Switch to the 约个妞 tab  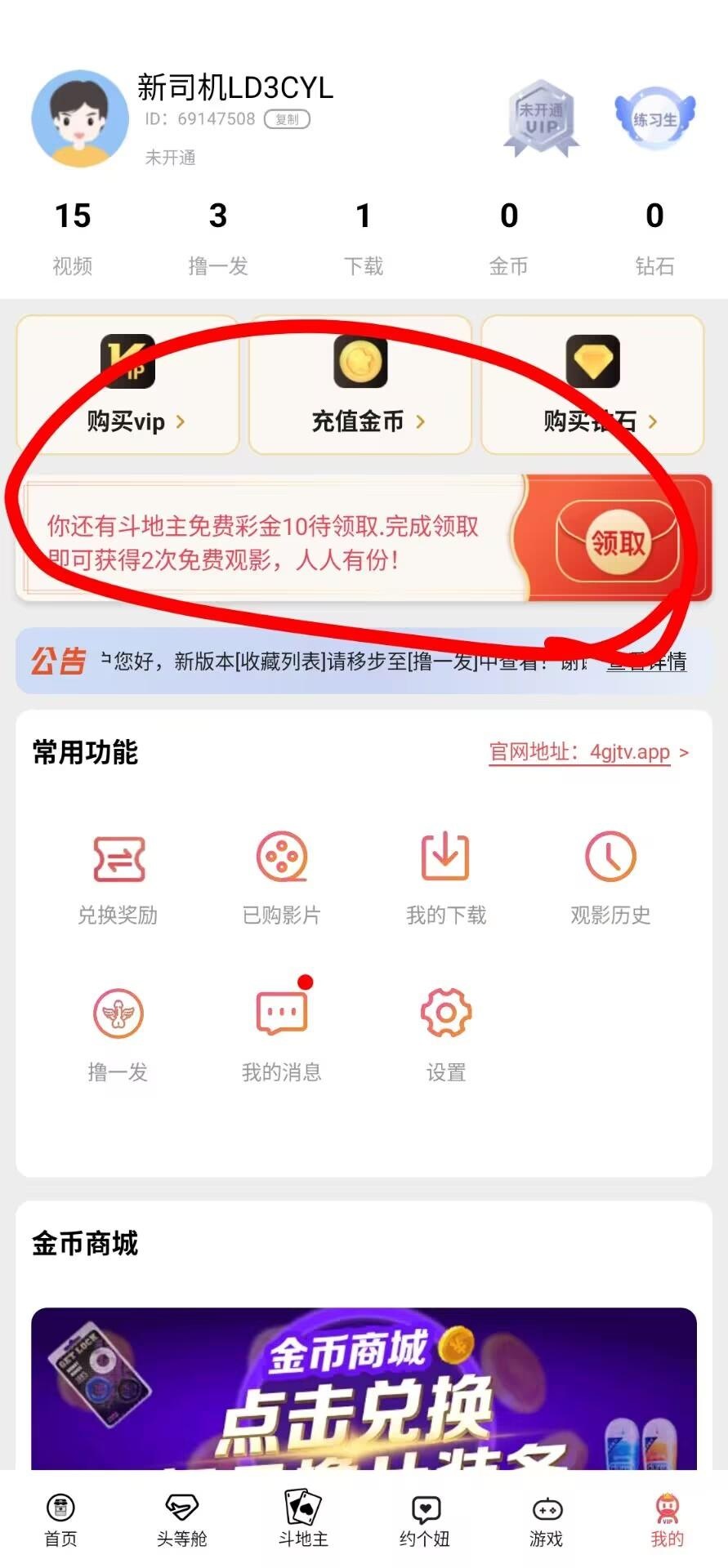pos(425,1520)
